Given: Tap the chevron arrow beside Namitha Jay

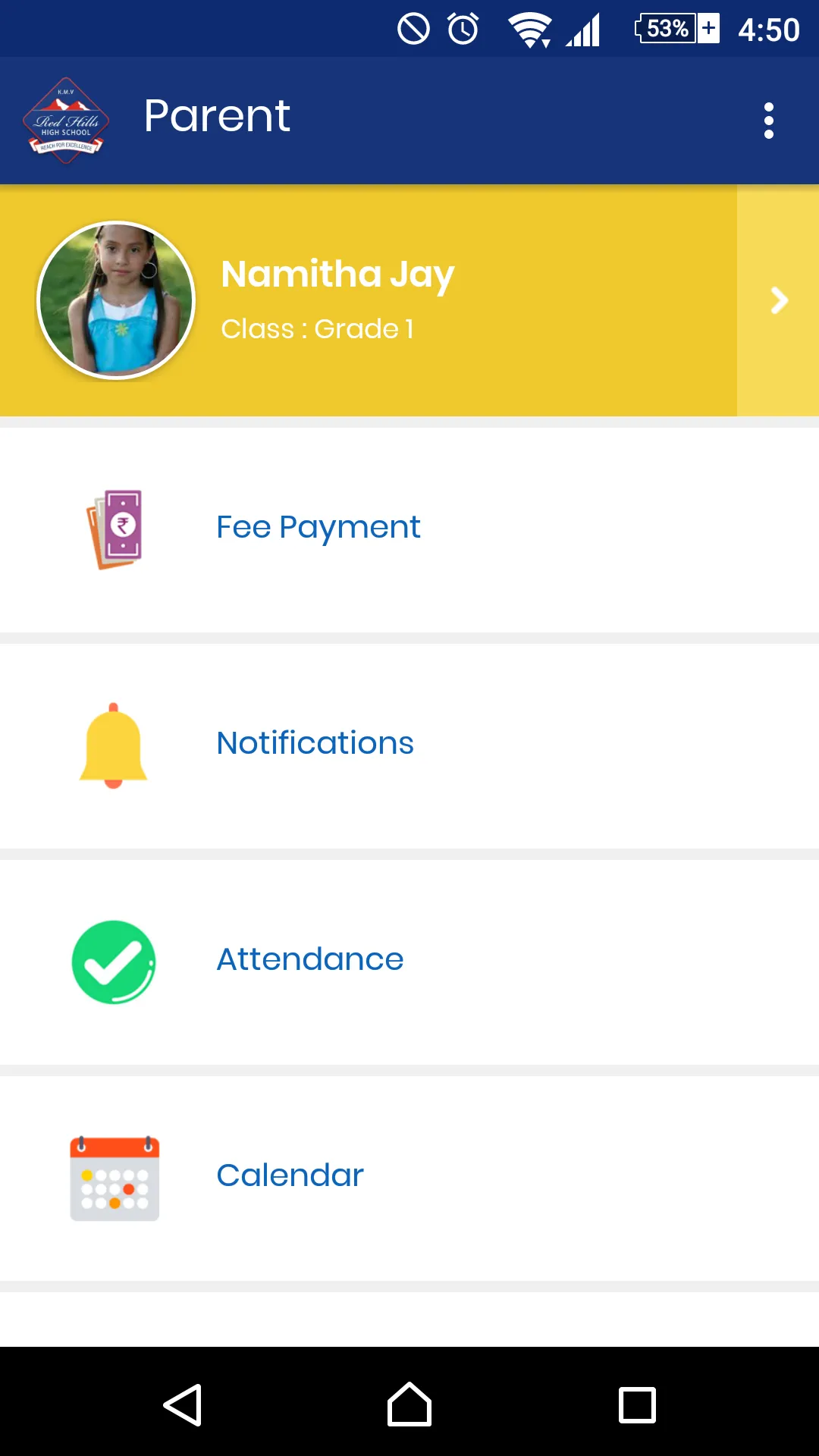Looking at the screenshot, I should (779, 300).
